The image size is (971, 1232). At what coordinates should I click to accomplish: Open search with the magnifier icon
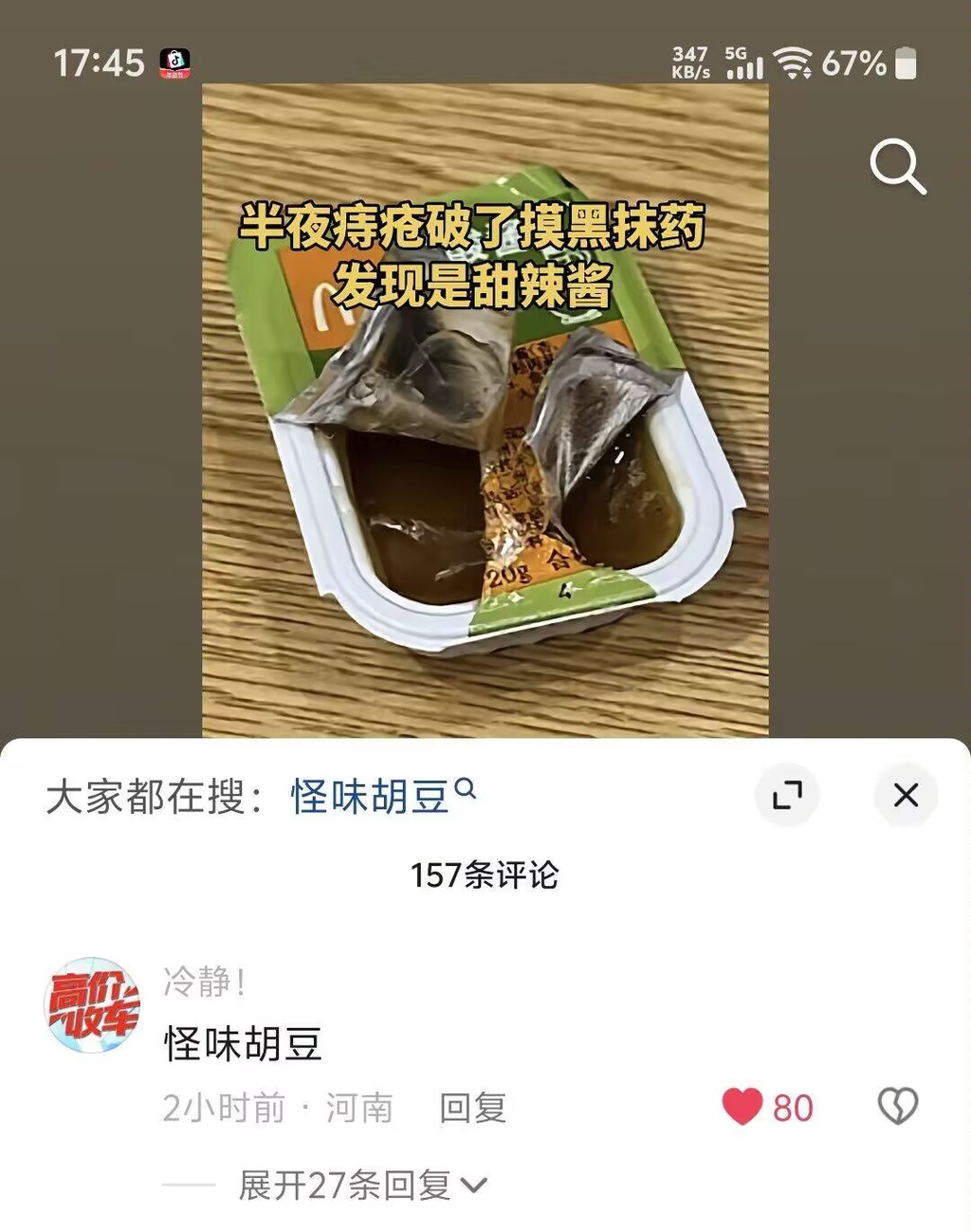click(x=897, y=167)
